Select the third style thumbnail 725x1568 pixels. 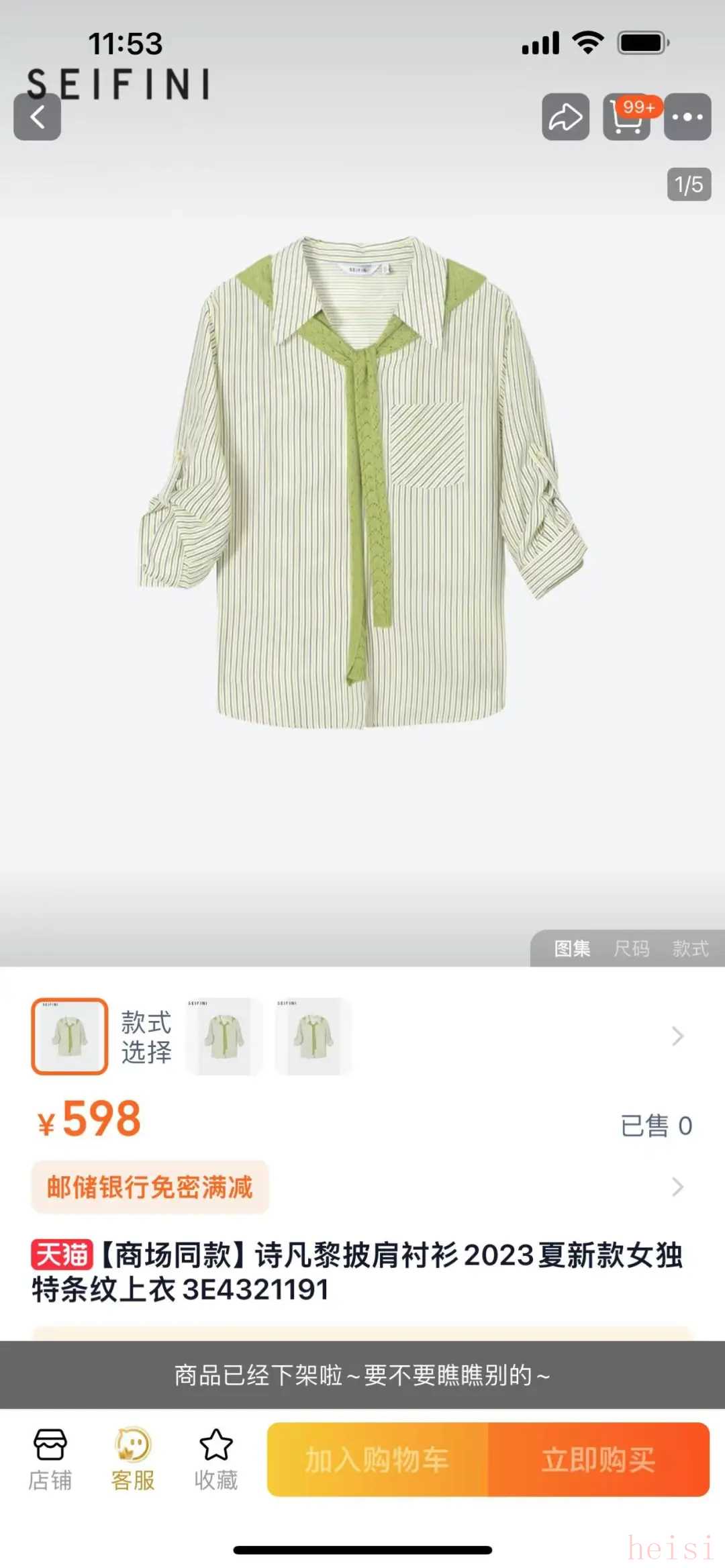click(x=313, y=1036)
